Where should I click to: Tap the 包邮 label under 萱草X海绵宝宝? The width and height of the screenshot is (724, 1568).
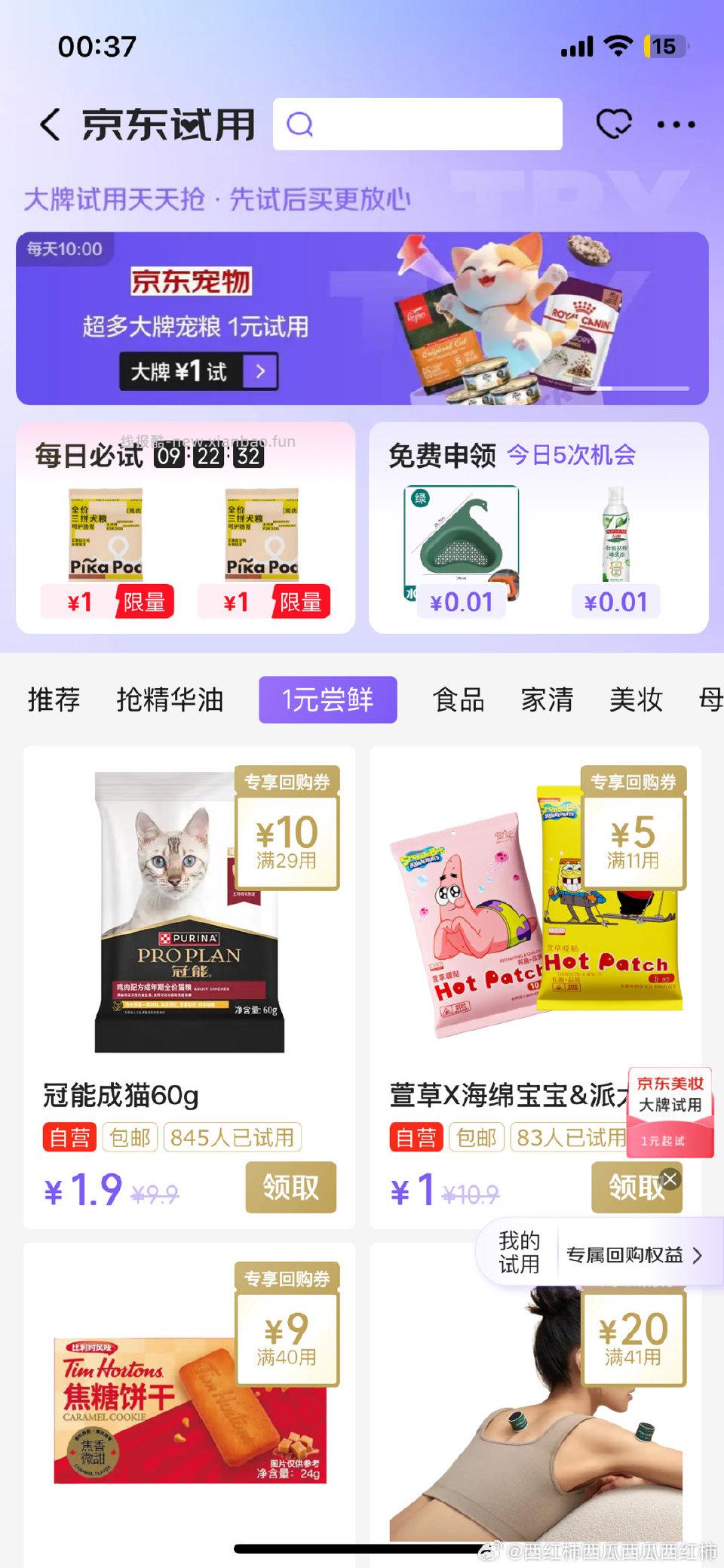point(476,1137)
